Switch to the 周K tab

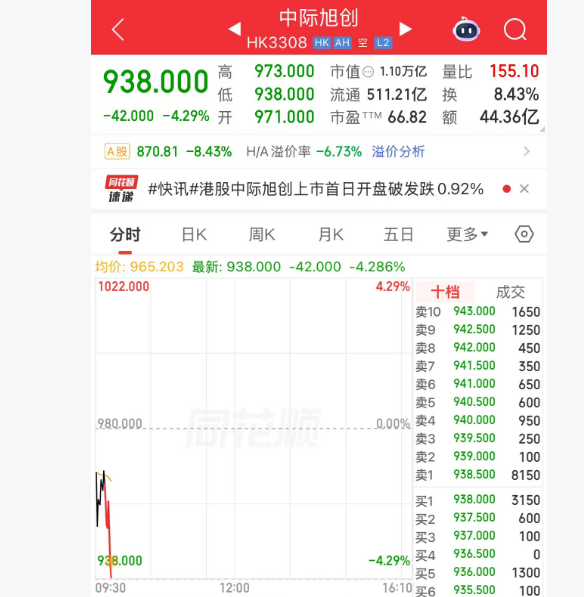[262, 235]
